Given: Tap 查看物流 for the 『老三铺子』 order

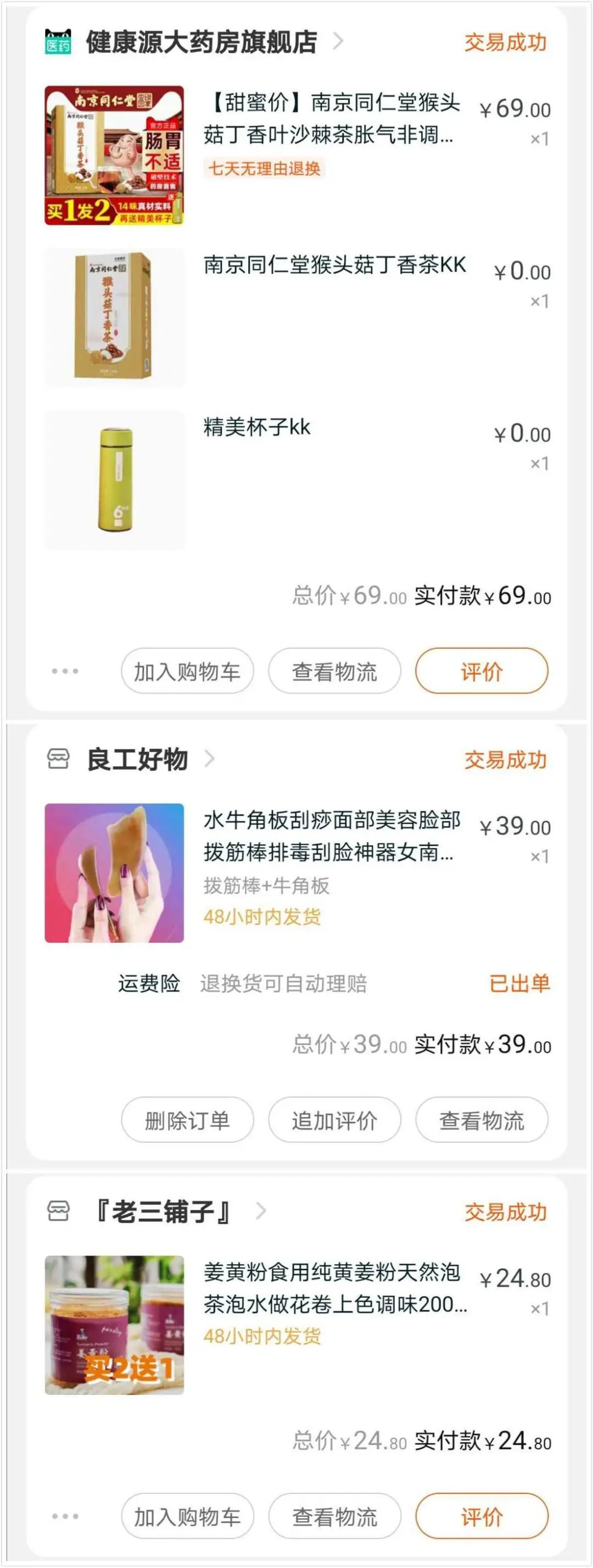Looking at the screenshot, I should pos(334,1516).
